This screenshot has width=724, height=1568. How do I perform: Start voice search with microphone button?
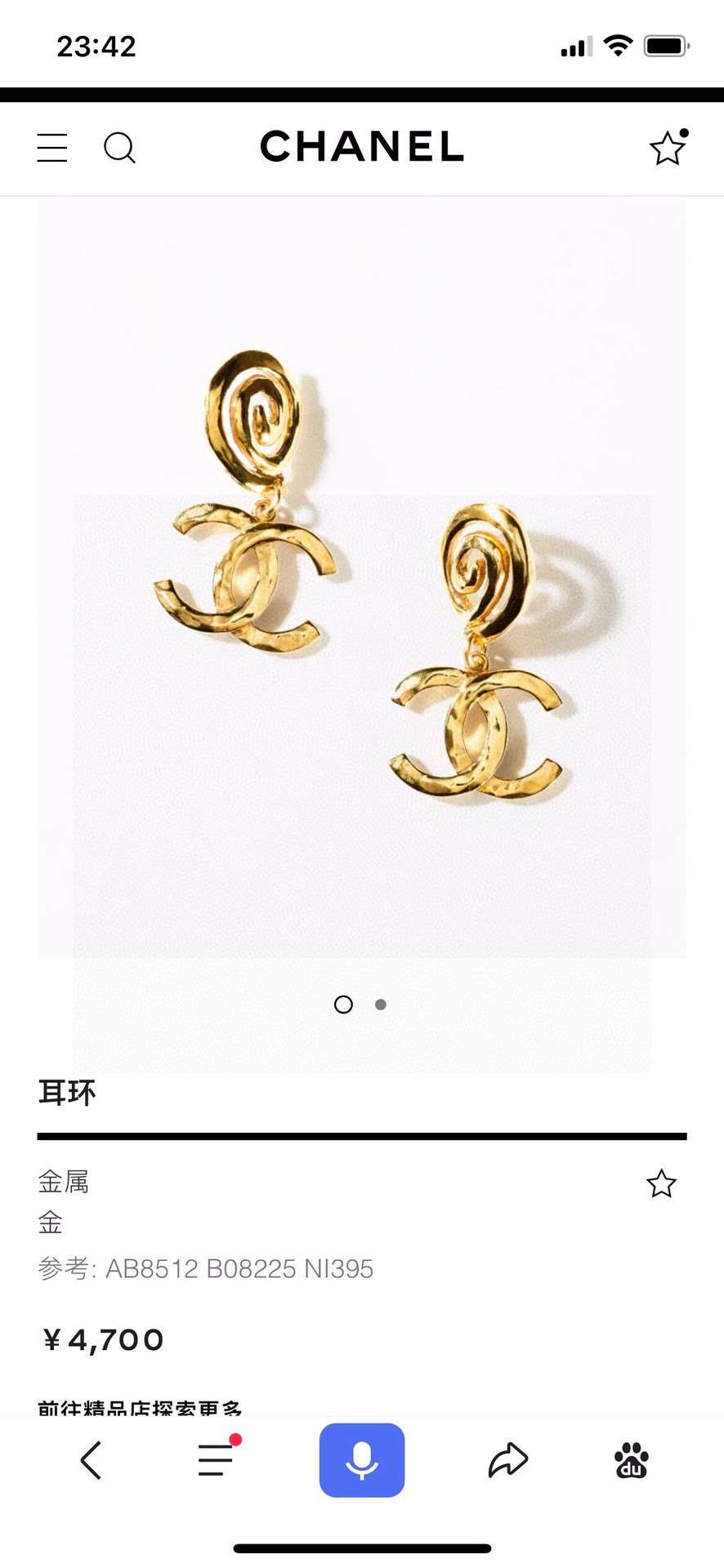point(362,1460)
